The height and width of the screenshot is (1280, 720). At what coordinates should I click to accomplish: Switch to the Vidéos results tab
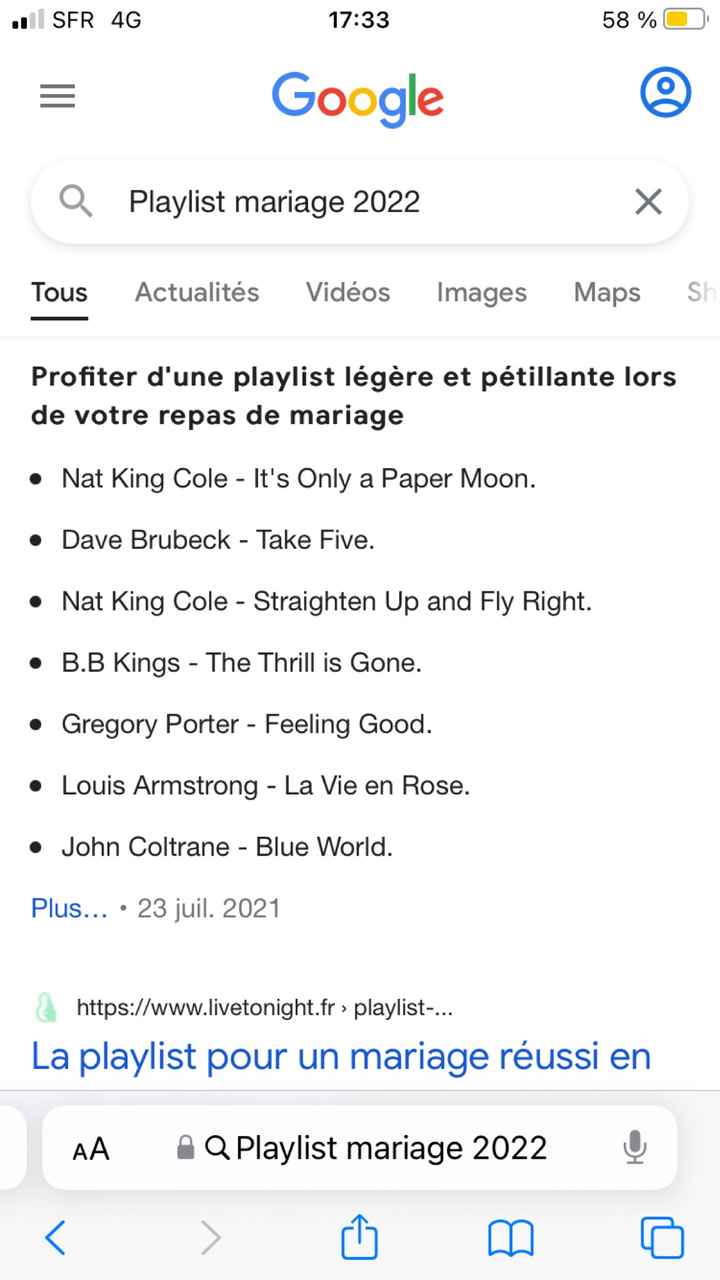pos(347,293)
